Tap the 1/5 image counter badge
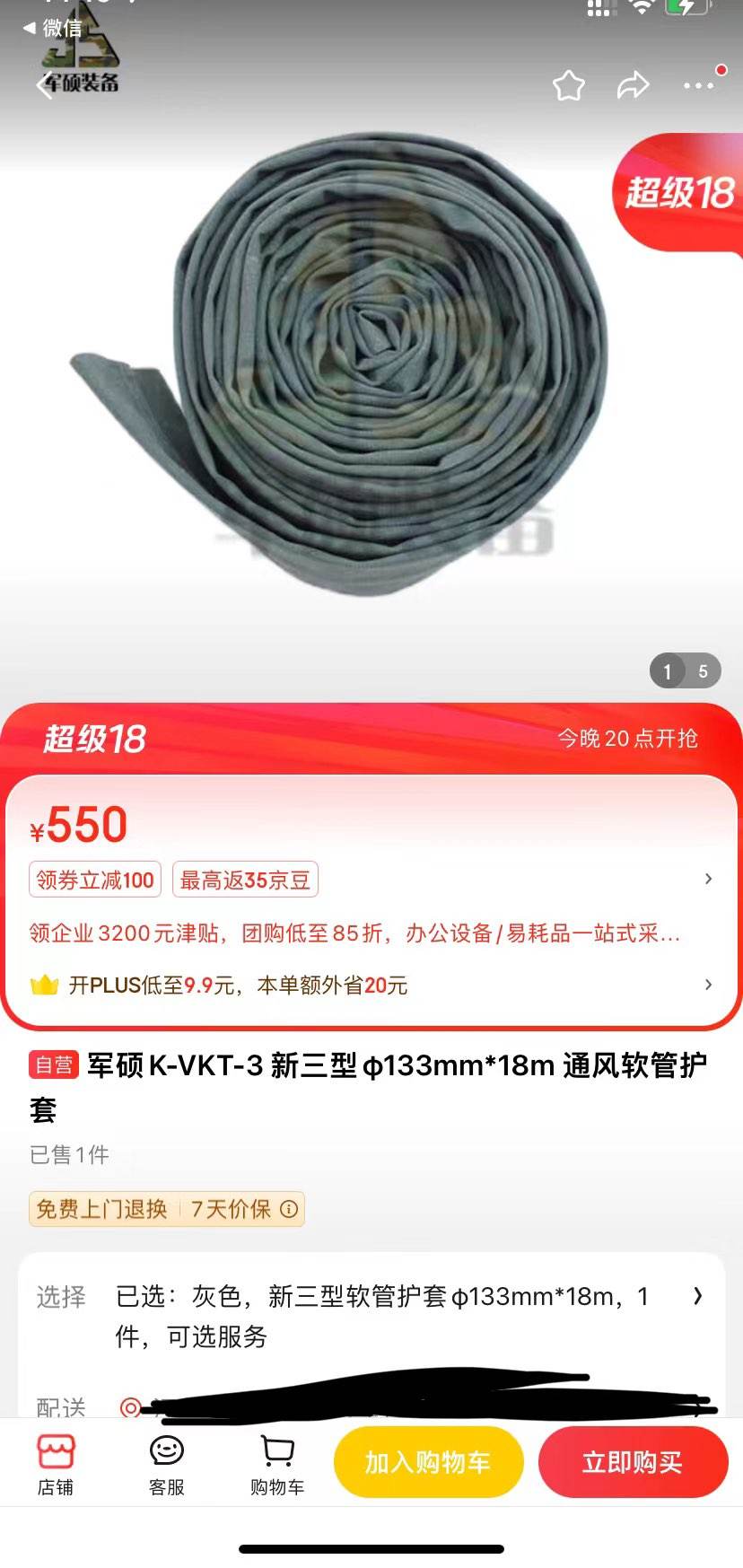Image resolution: width=743 pixels, height=1568 pixels. coord(686,670)
